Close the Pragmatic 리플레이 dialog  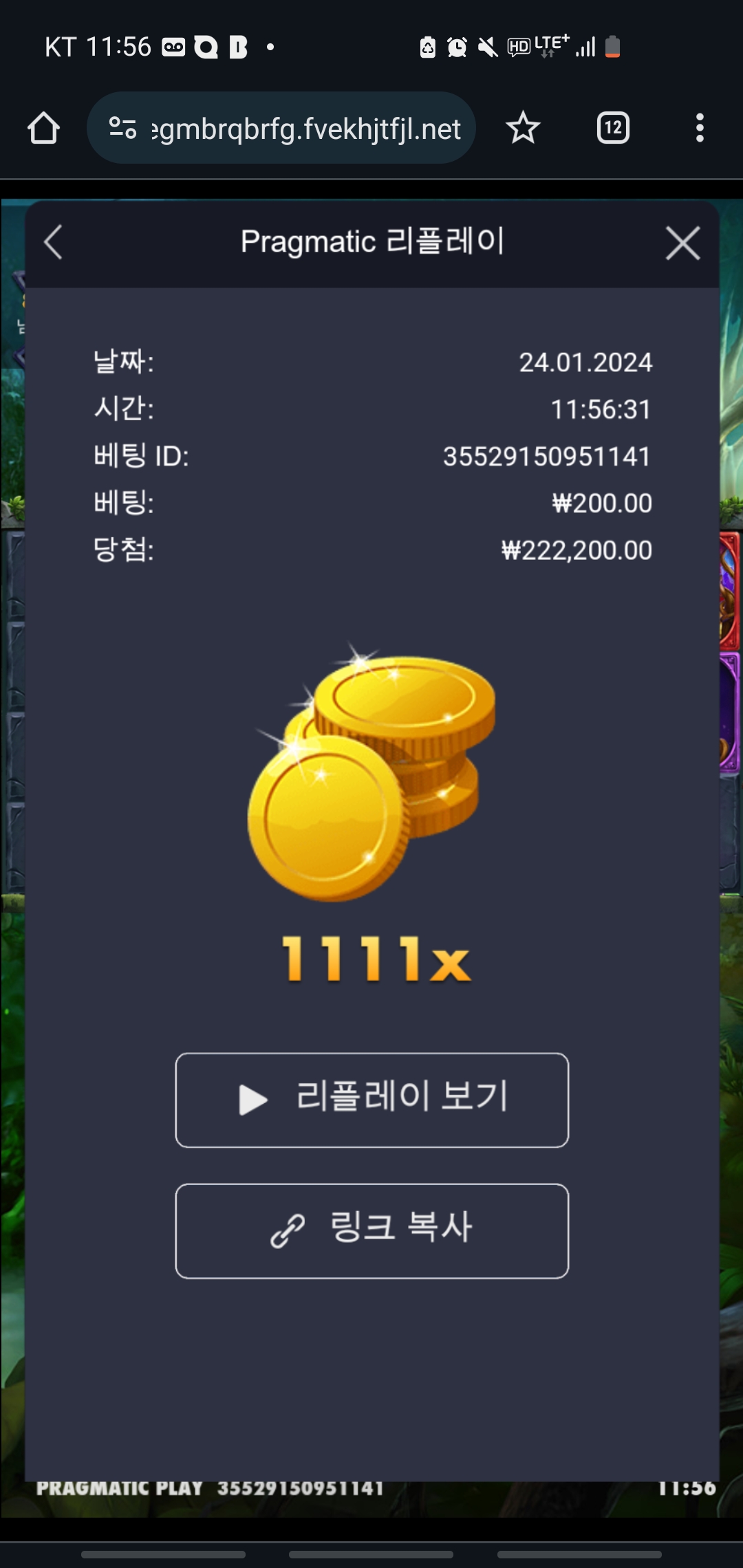[x=682, y=243]
